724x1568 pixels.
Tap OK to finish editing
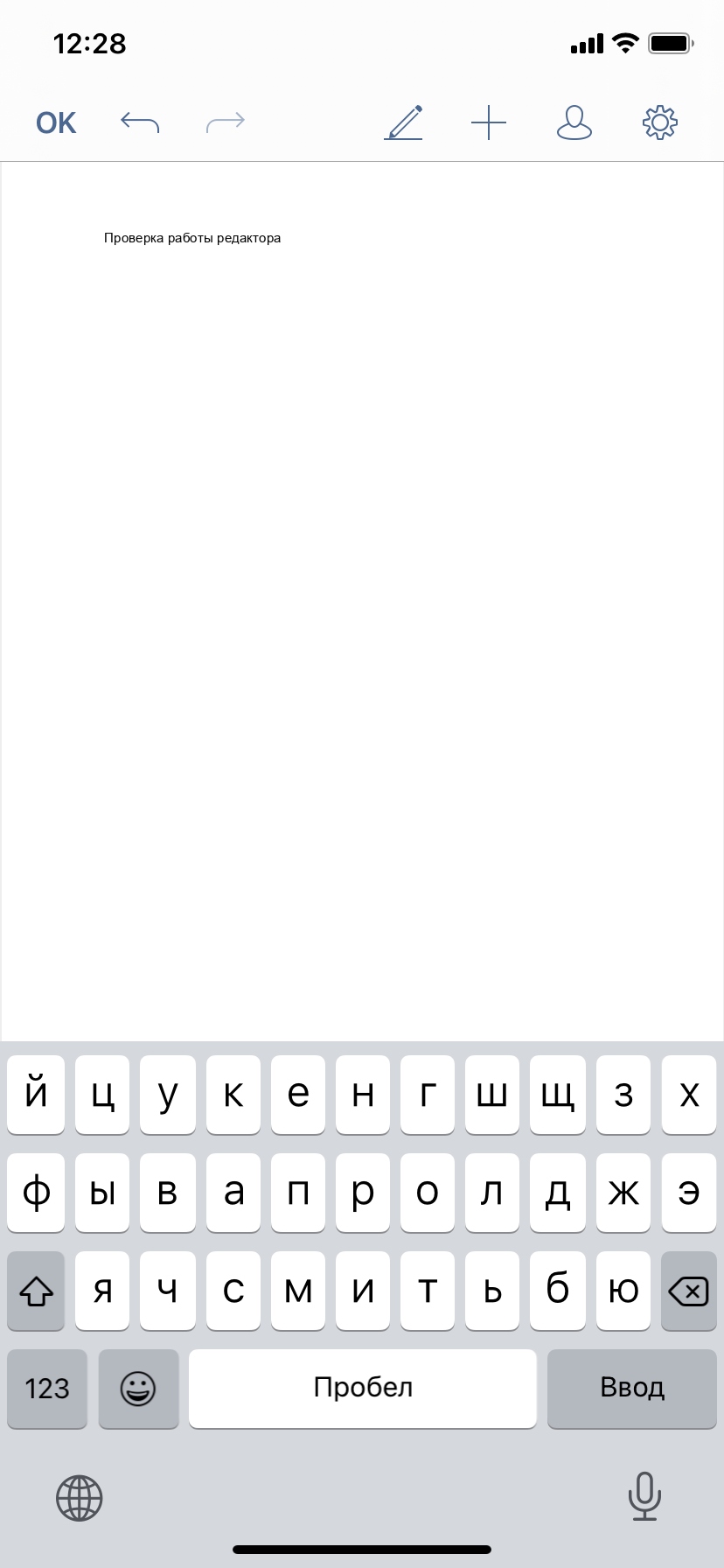coord(56,123)
